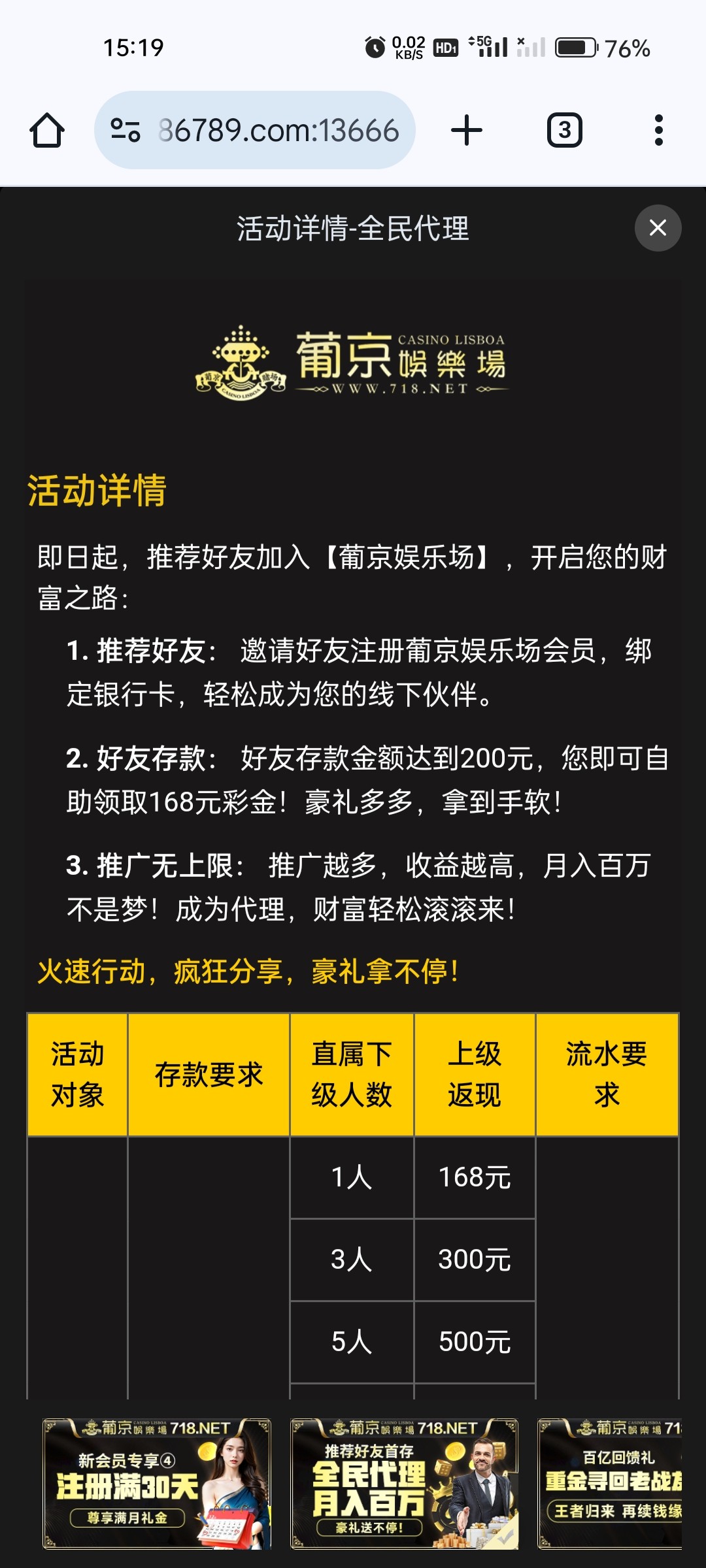Tap the address bar showing 86789.com:13666
Image resolution: width=706 pixels, height=1568 pixels.
point(278,130)
